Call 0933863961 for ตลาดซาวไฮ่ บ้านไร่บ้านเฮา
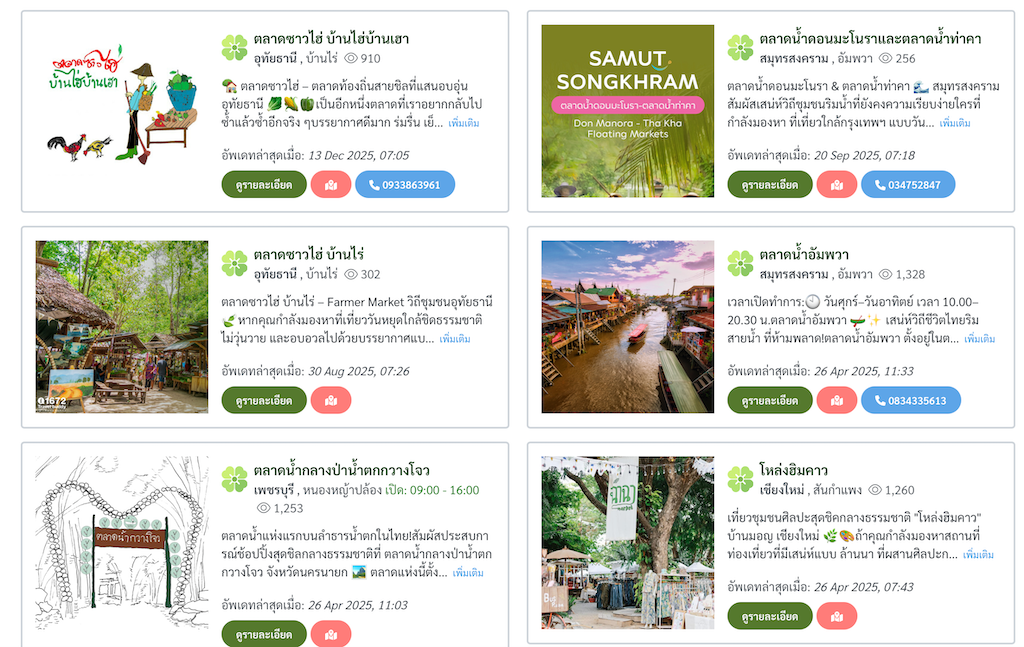 click(x=405, y=185)
